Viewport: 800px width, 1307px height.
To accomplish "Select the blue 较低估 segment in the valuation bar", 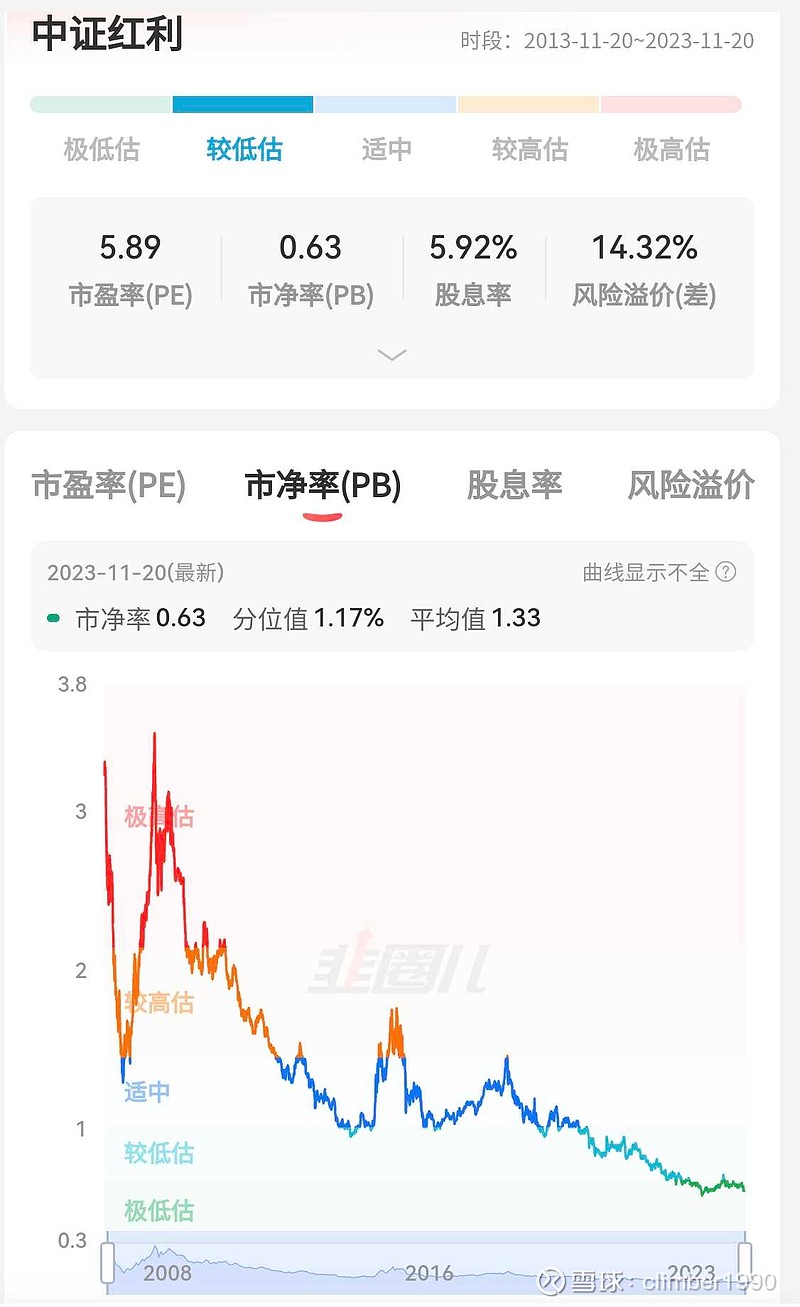I will [x=243, y=104].
